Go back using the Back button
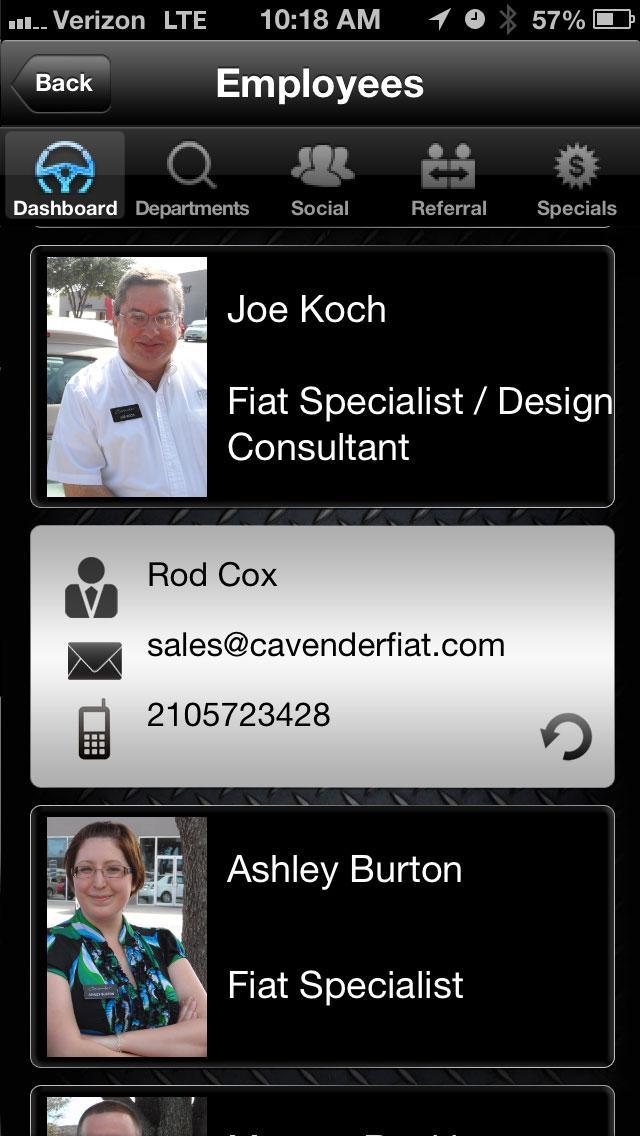Image resolution: width=640 pixels, height=1136 pixels. 62,84
